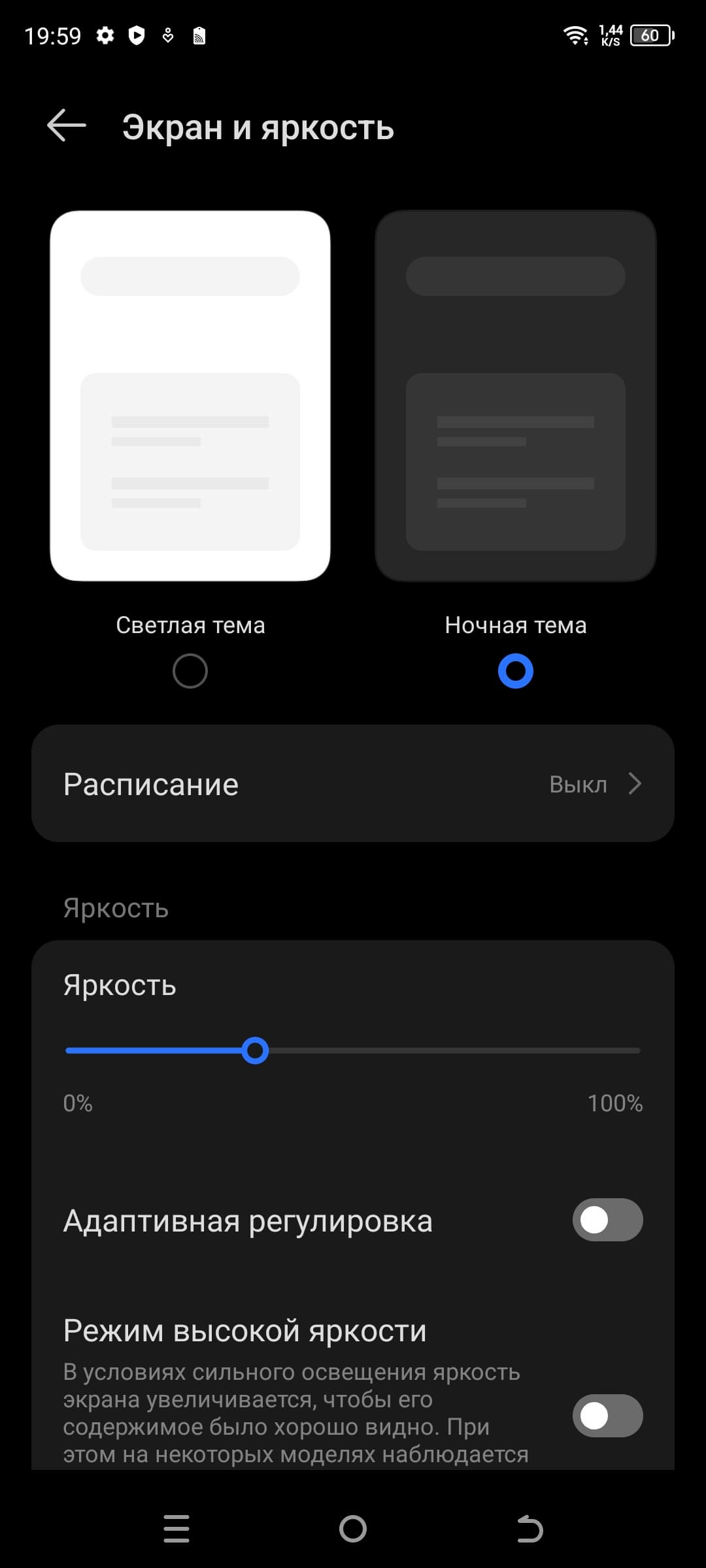Go back from Экран и яркость
This screenshot has width=706, height=1568.
(67, 125)
